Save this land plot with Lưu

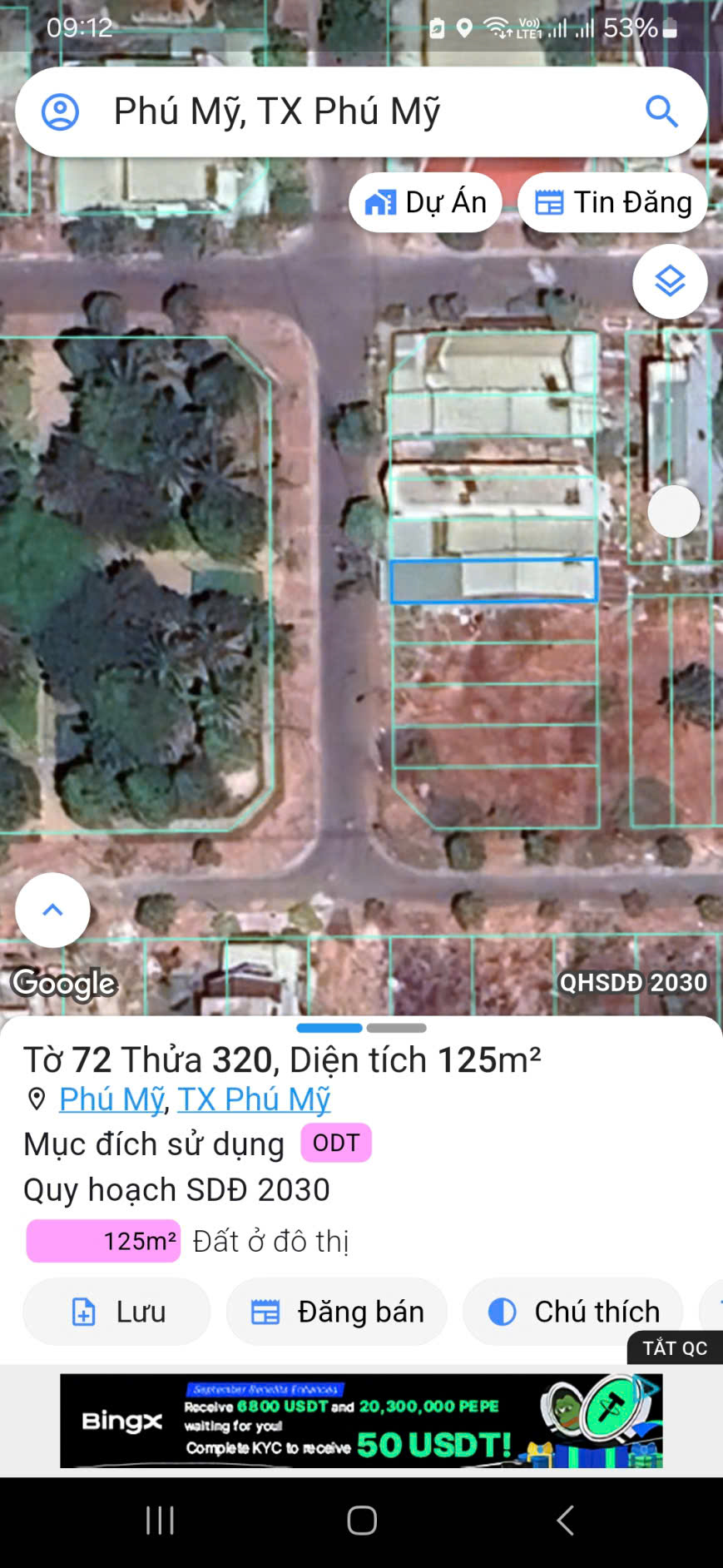pyautogui.click(x=116, y=1312)
